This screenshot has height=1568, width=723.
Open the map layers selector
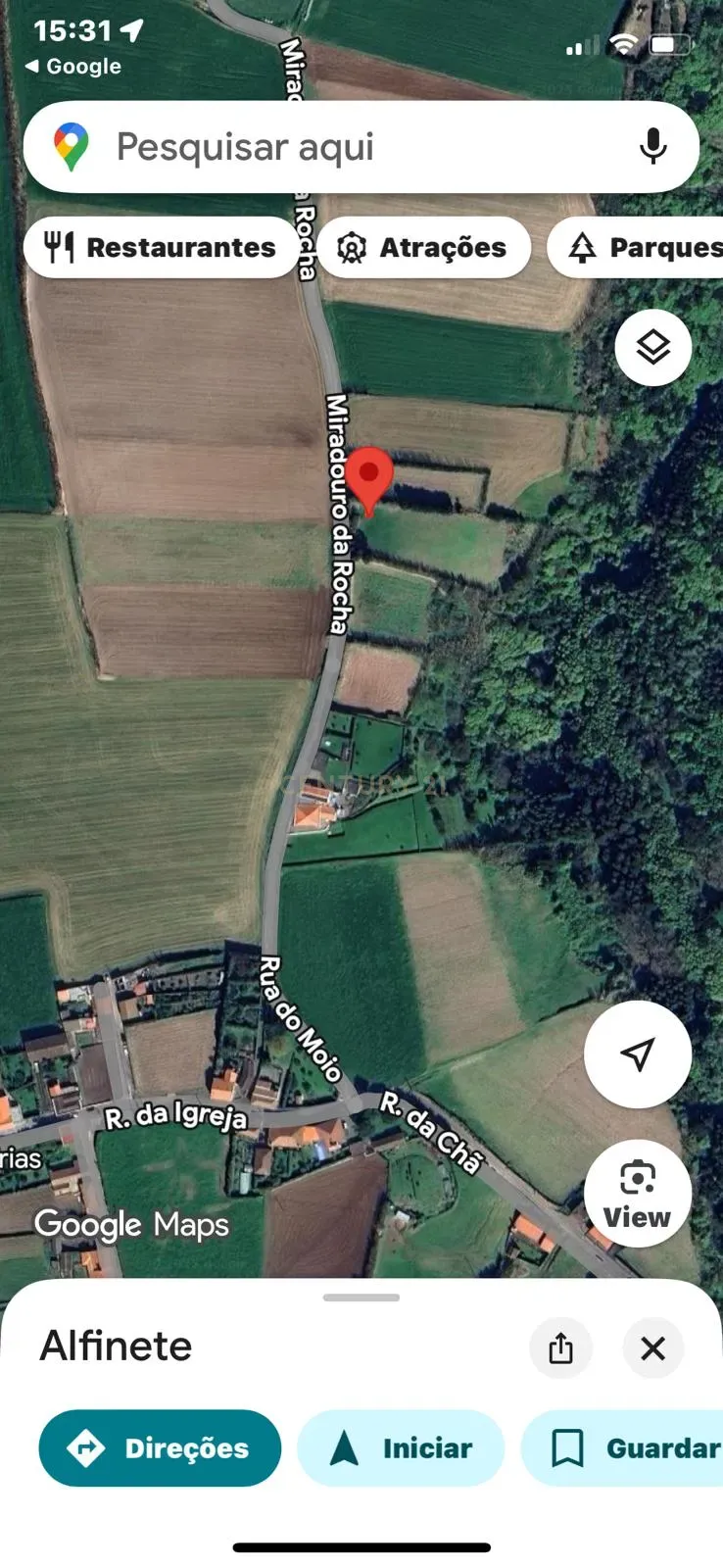[x=652, y=348]
